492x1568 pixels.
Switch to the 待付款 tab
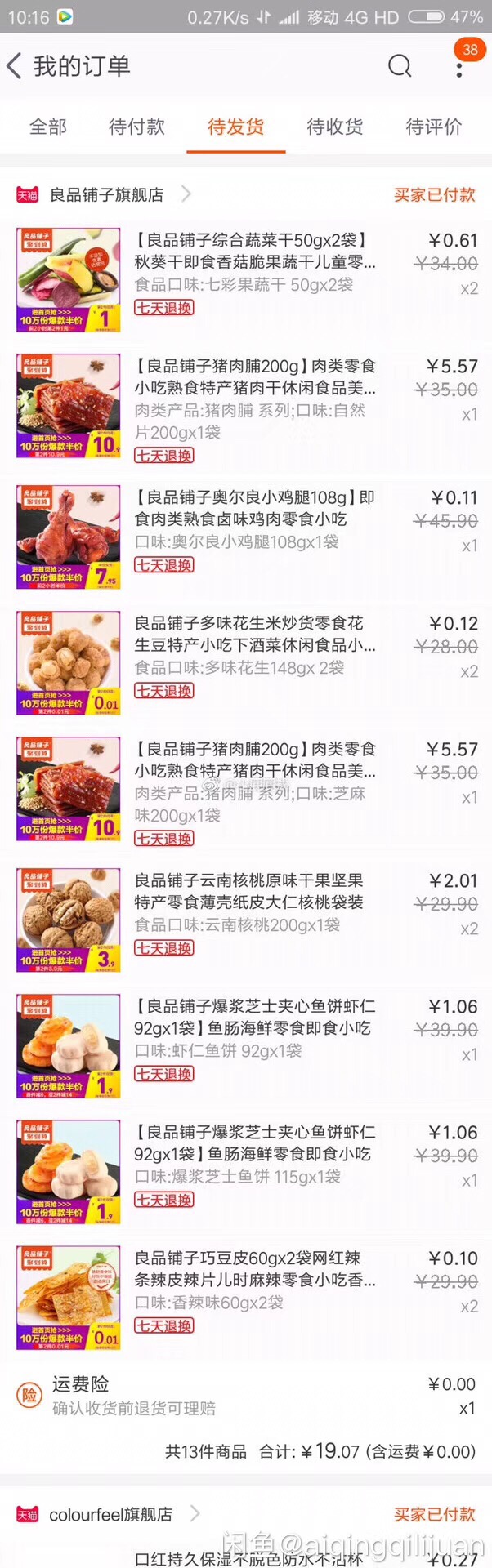coord(136,127)
